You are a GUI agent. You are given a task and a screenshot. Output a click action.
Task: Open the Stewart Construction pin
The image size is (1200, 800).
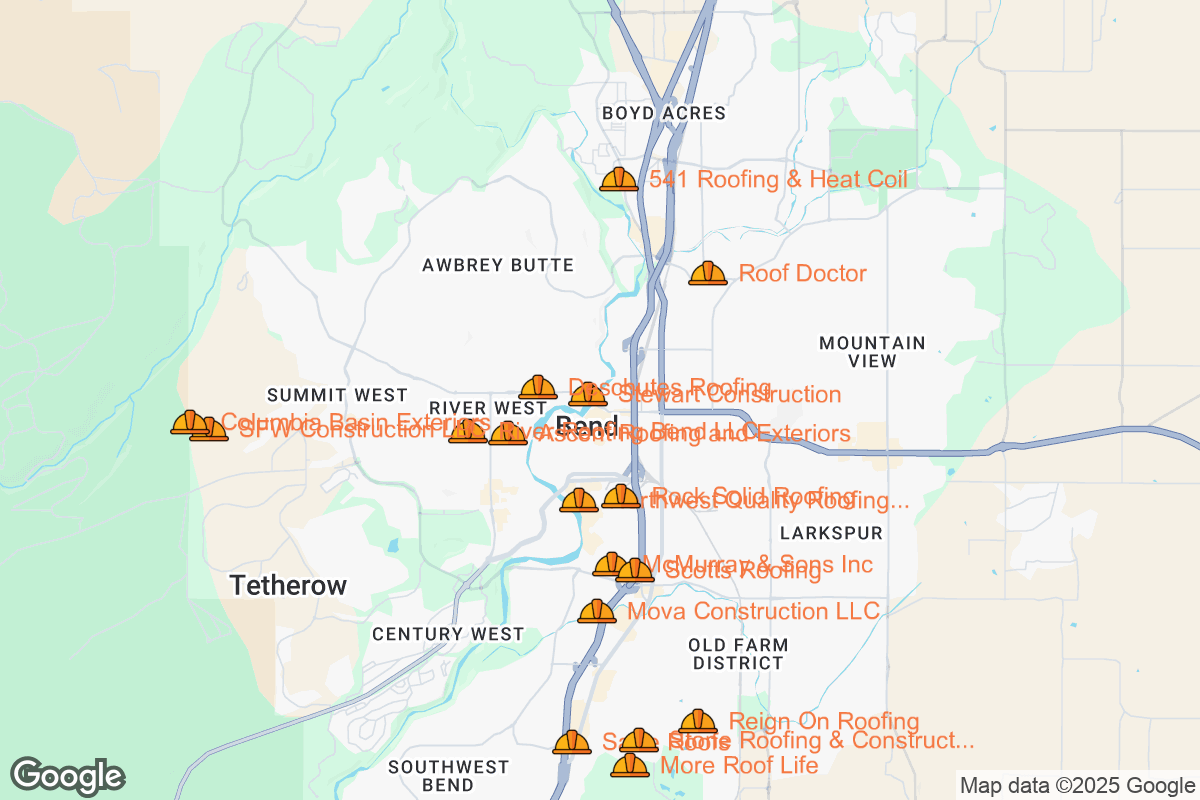click(x=588, y=395)
